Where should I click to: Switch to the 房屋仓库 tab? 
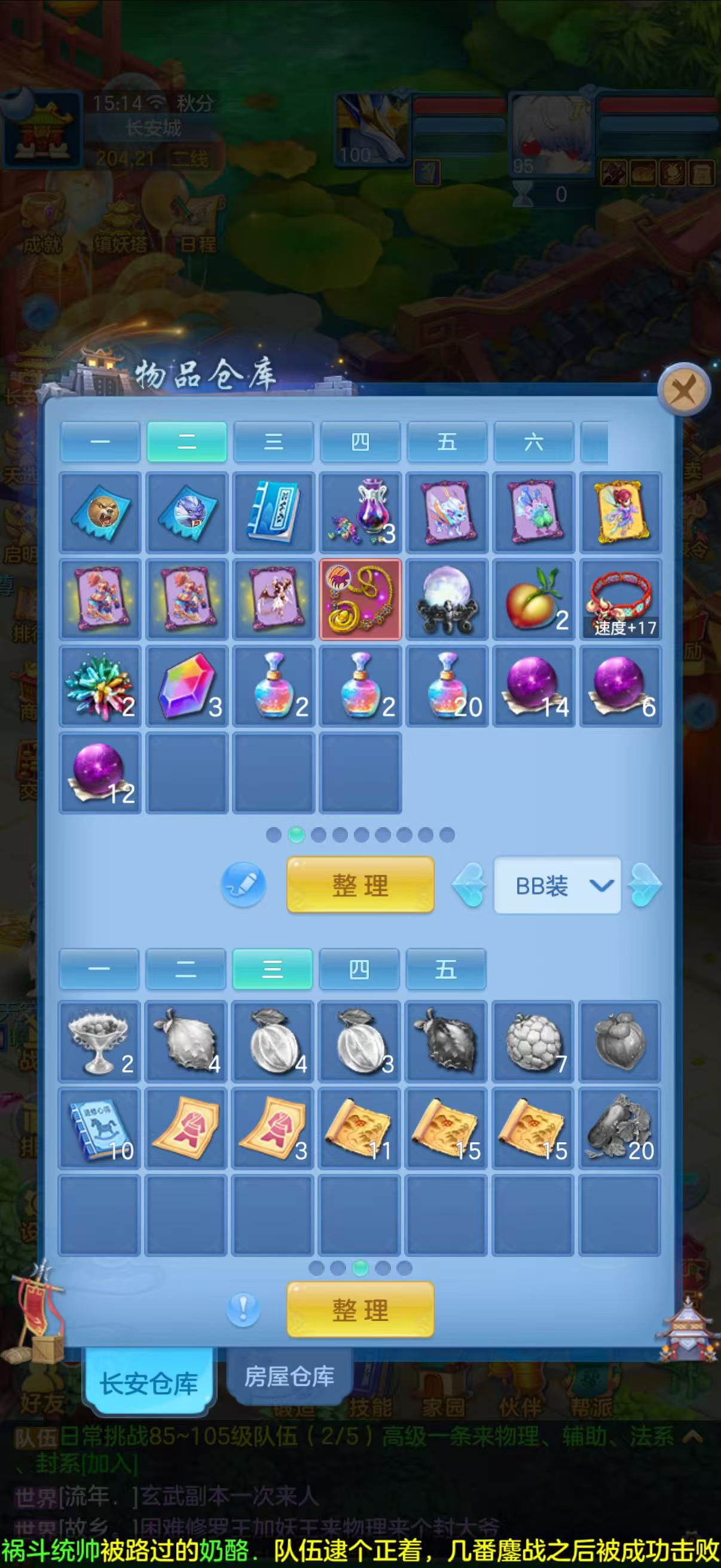coord(289,1377)
